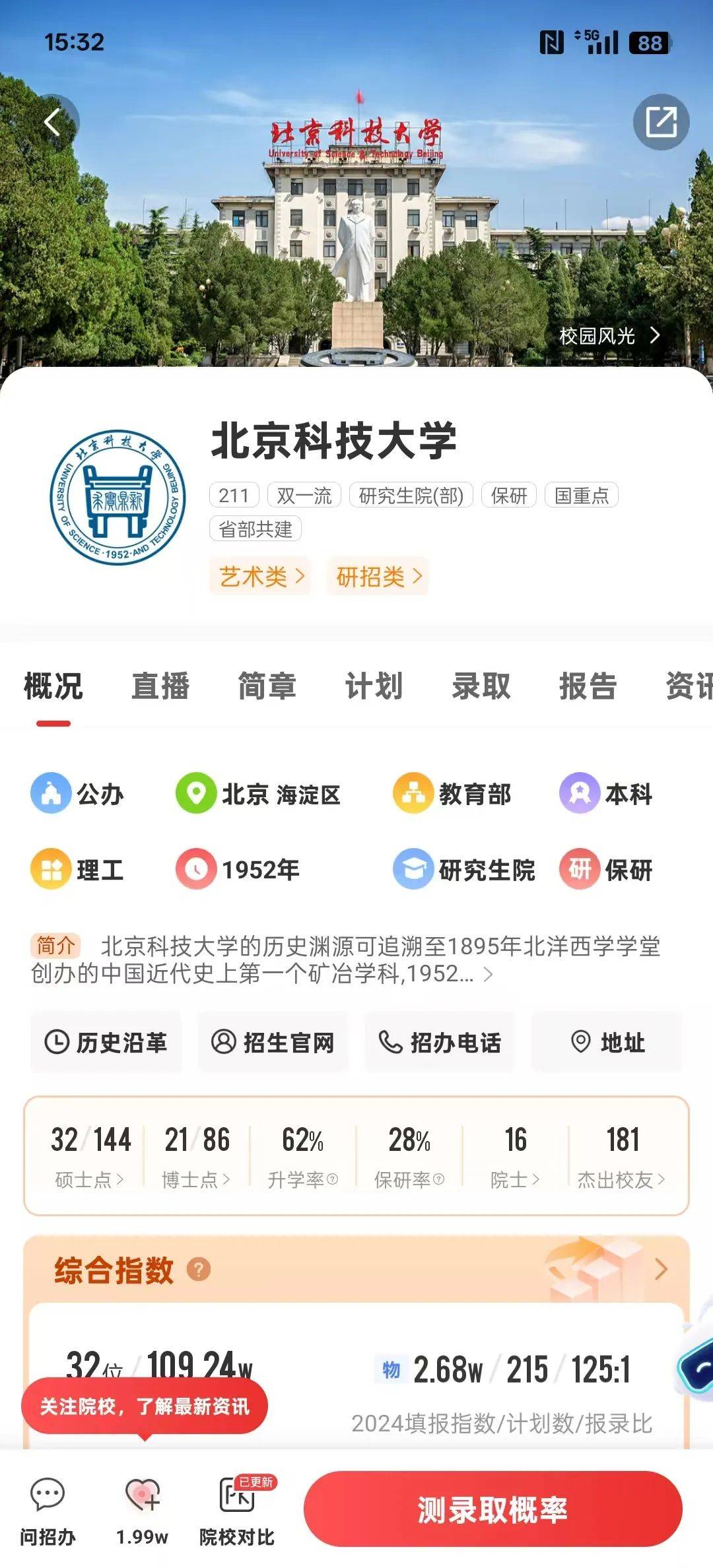Open 招生官网 website

pyautogui.click(x=273, y=1043)
